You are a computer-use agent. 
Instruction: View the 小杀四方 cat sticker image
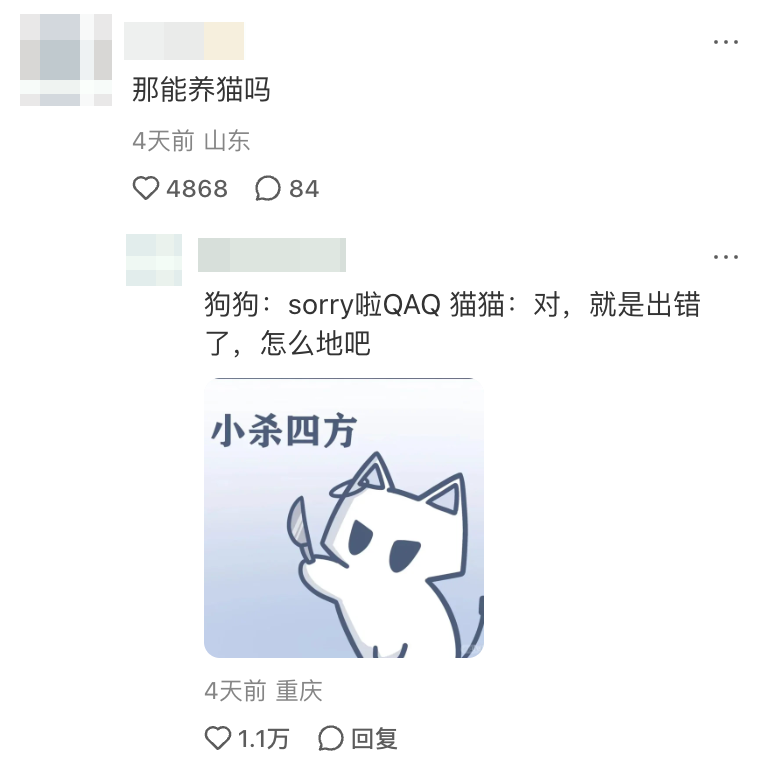point(344,518)
